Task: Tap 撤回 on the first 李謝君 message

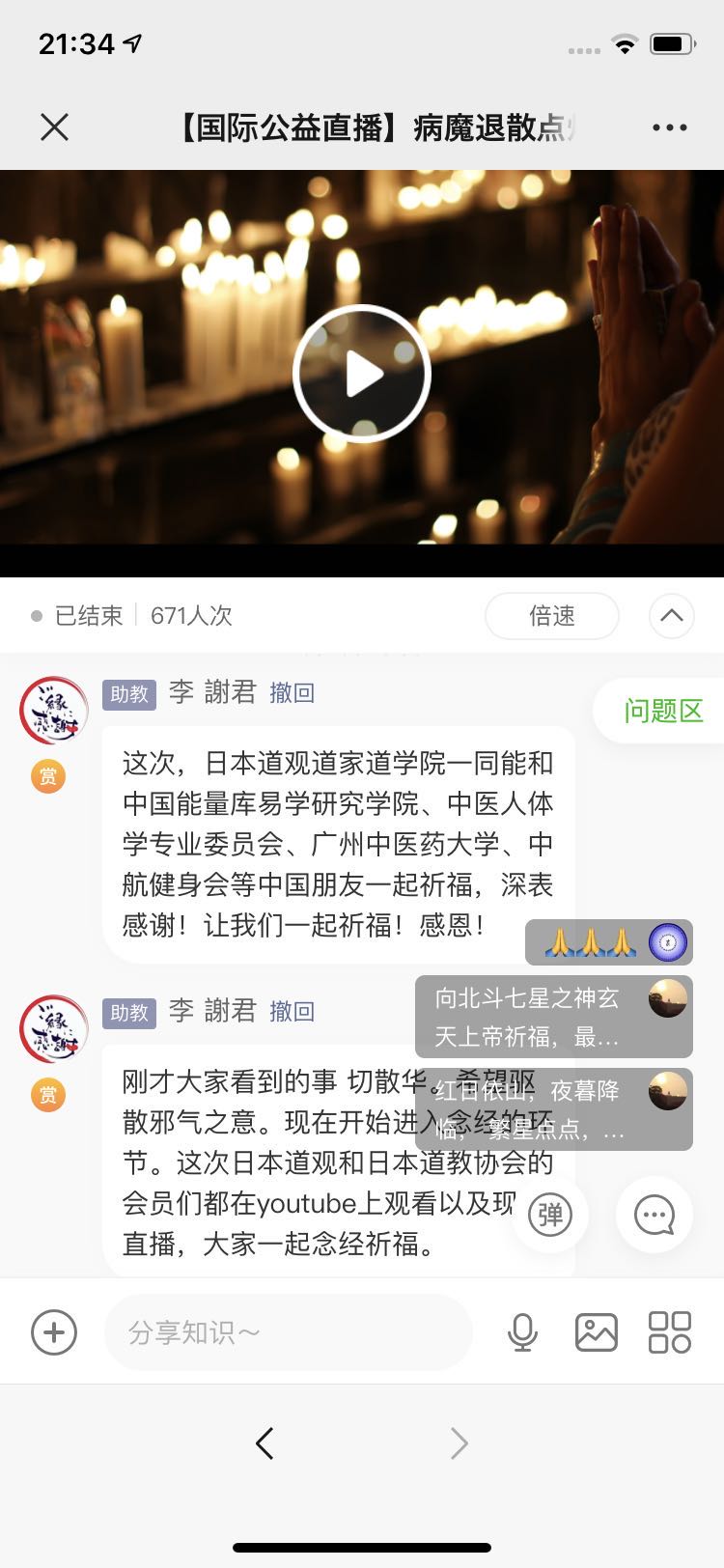Action: pos(292,692)
